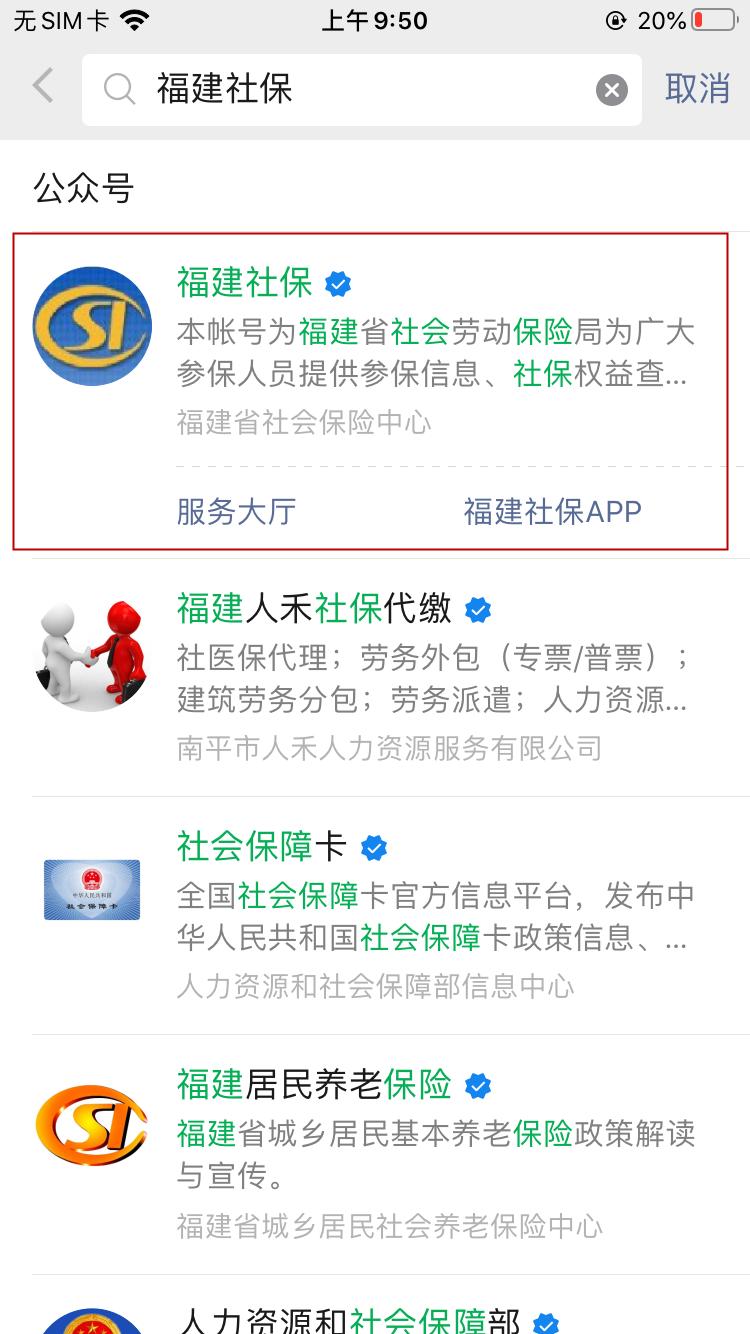Go back using the left chevron arrow
This screenshot has height=1334, width=750.
40,88
